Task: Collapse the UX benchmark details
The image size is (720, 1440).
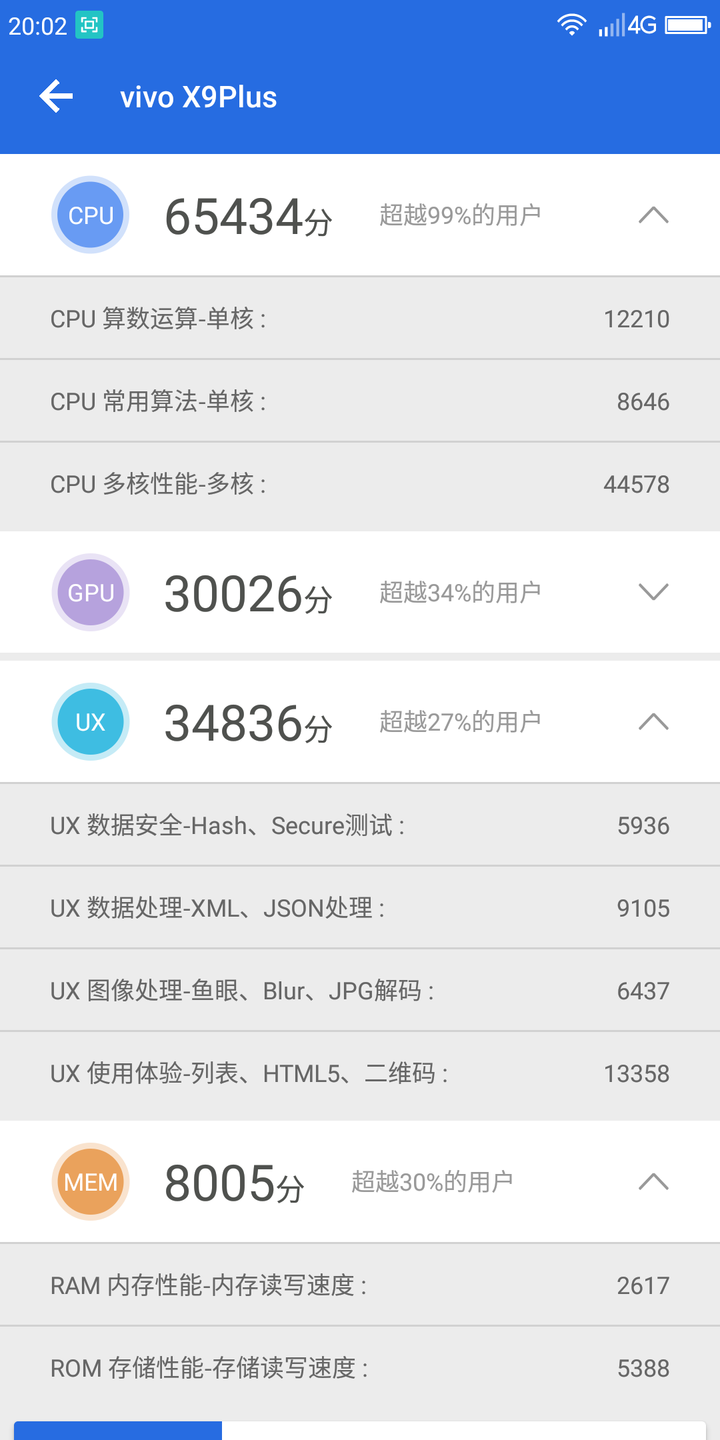Action: pyautogui.click(x=653, y=721)
